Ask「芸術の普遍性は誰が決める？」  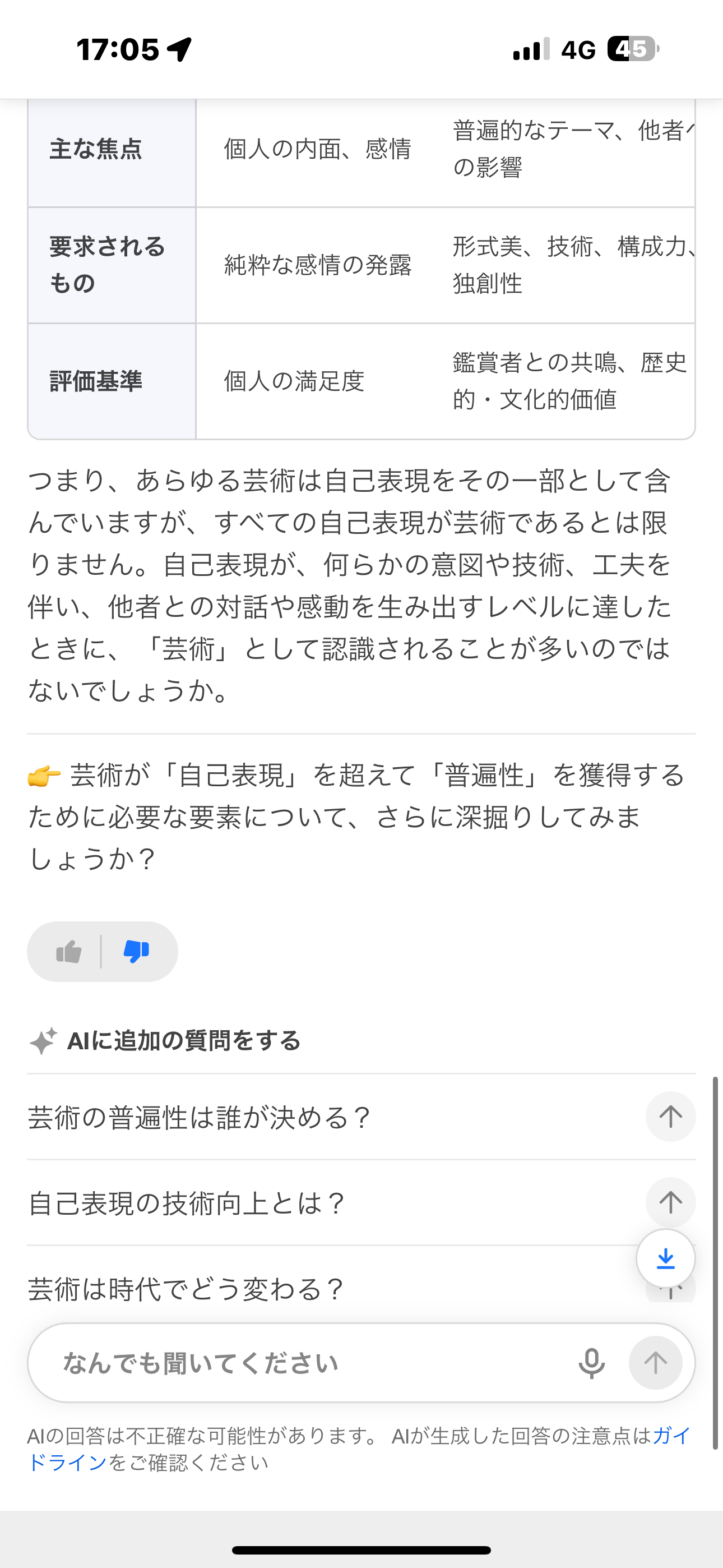coord(200,1118)
